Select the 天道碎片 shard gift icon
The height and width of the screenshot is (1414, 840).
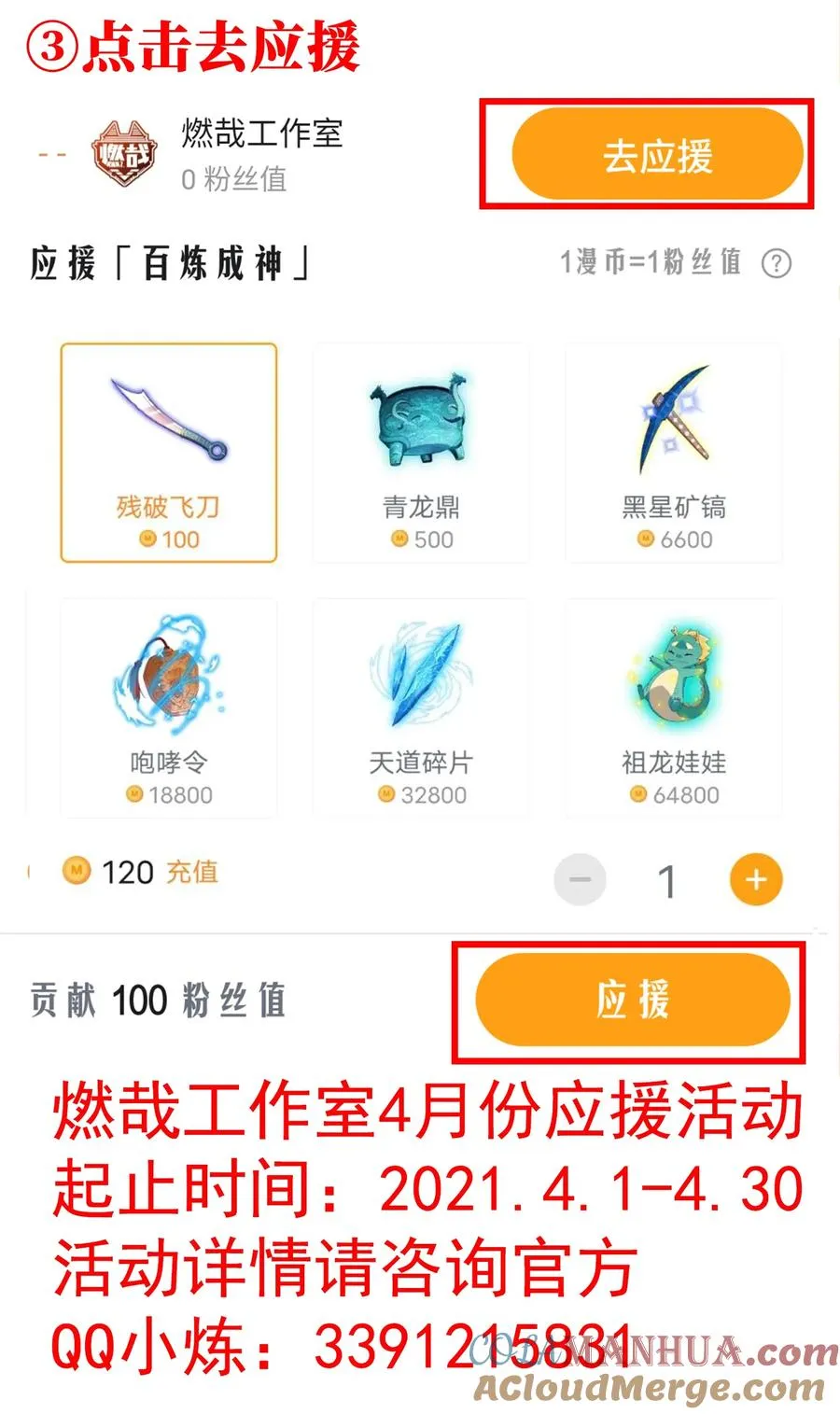click(x=421, y=681)
